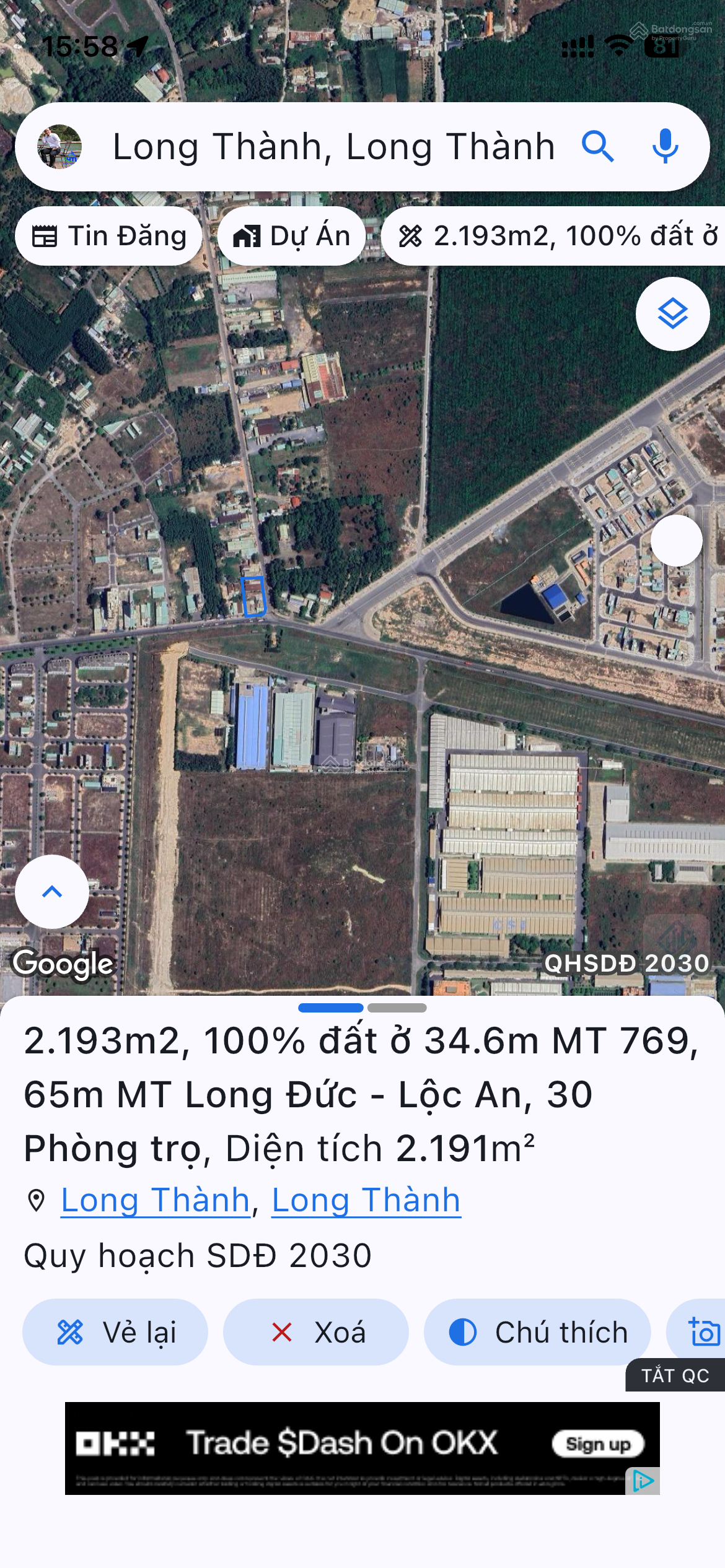Tap the search magnifier icon
The width and height of the screenshot is (725, 1568).
tap(598, 147)
